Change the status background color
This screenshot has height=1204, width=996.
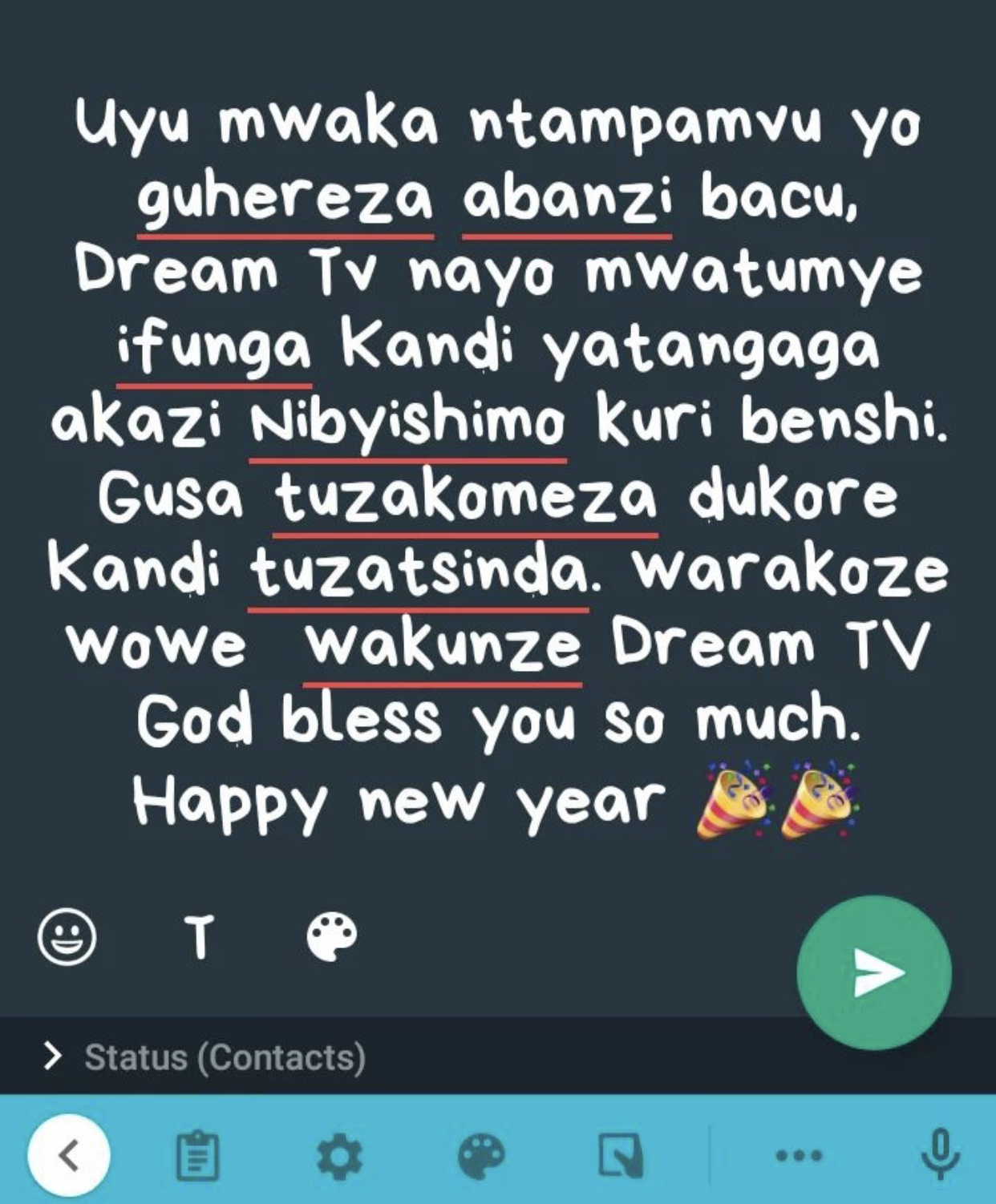coord(332,936)
